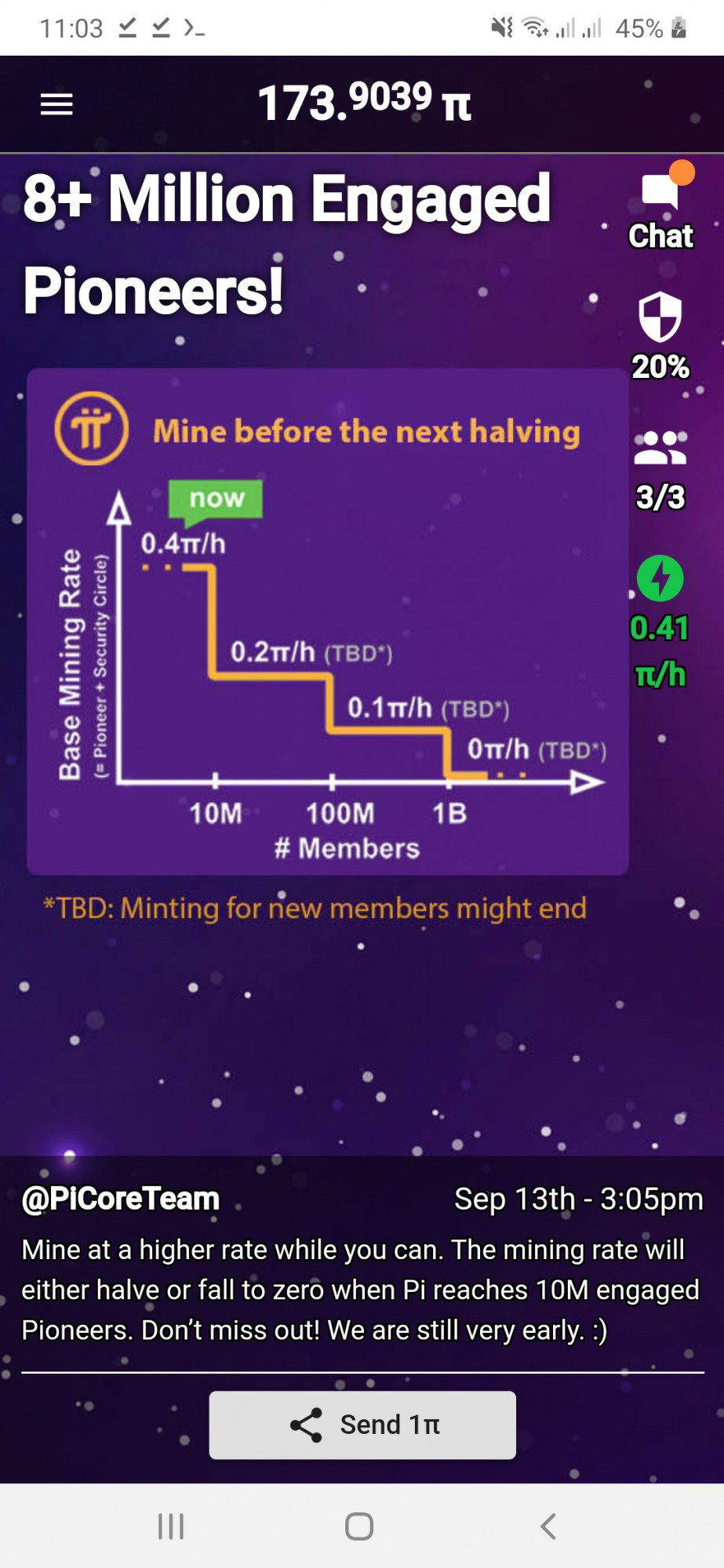View the 3/3 earning team members
This screenshot has width=724, height=1568.
click(x=660, y=470)
